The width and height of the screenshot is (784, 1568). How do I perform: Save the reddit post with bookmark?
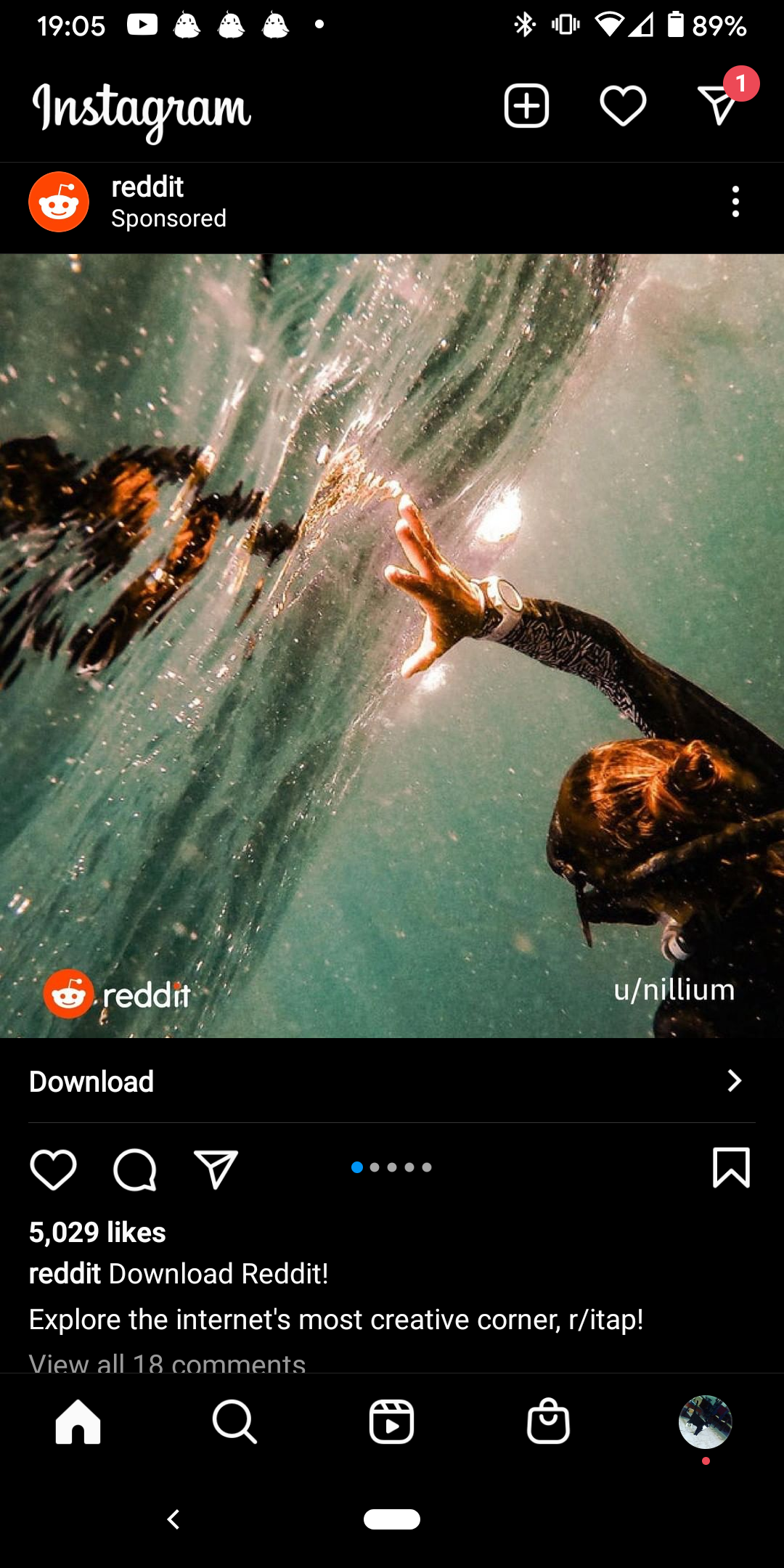731,1168
